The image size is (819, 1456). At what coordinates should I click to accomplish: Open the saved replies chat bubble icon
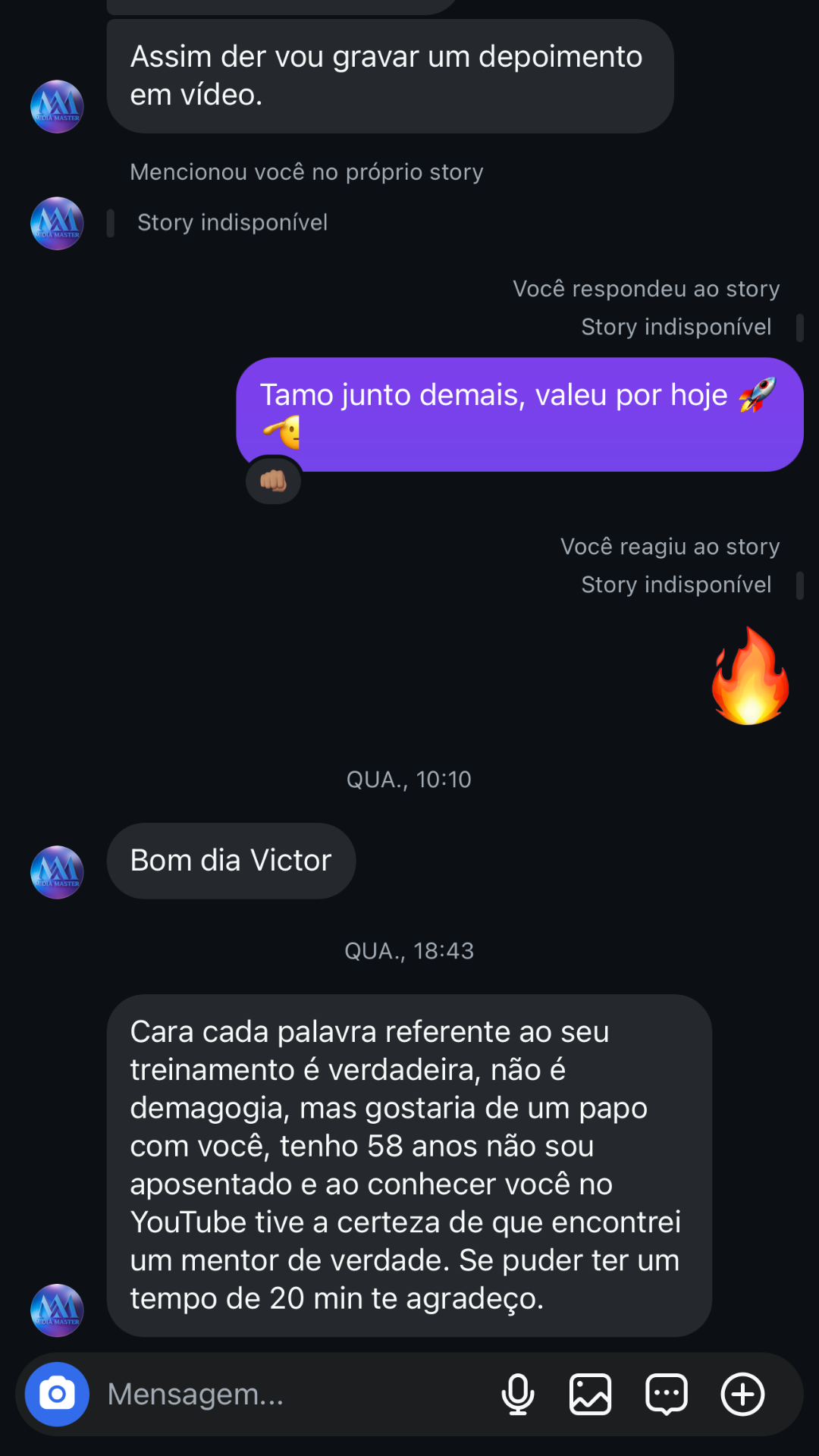[667, 1394]
